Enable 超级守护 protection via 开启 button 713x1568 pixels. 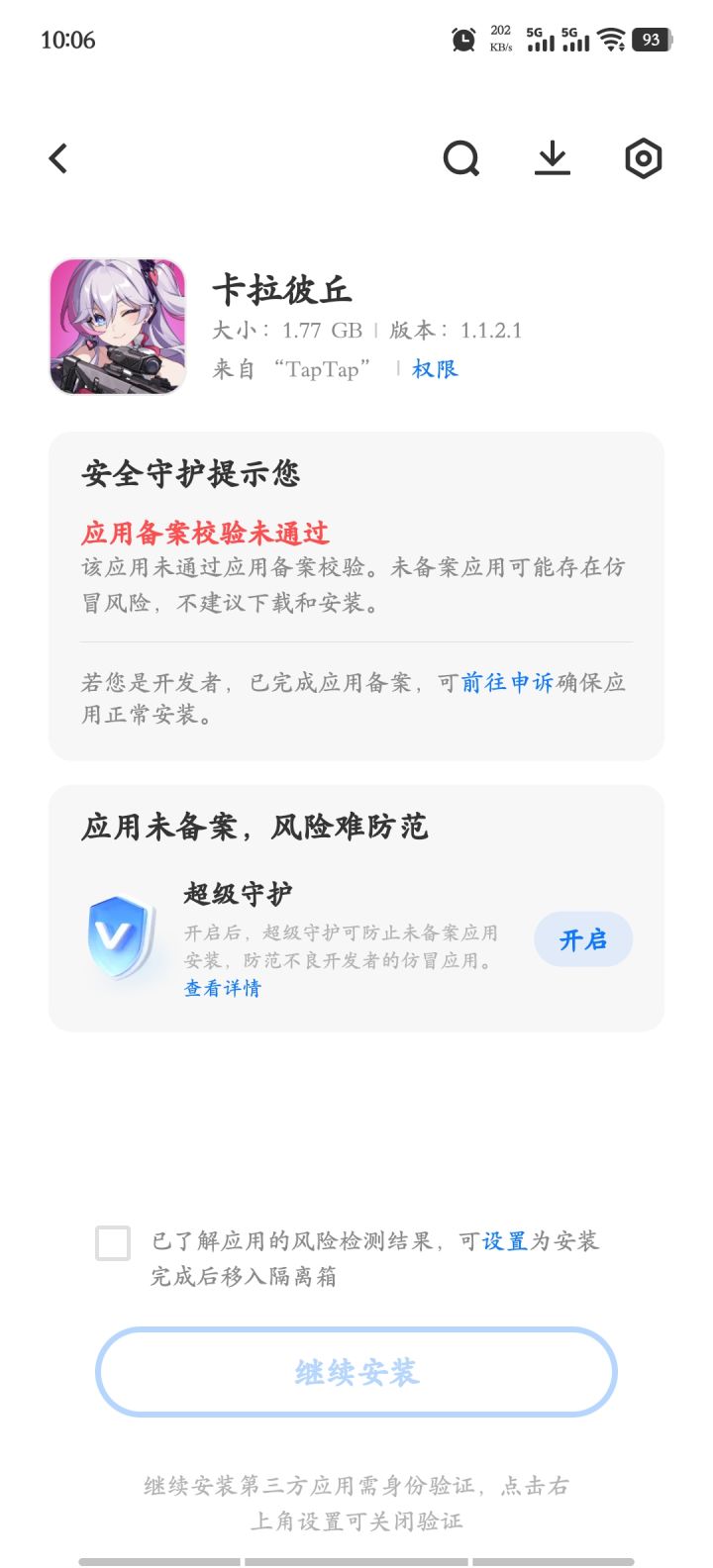coord(583,938)
